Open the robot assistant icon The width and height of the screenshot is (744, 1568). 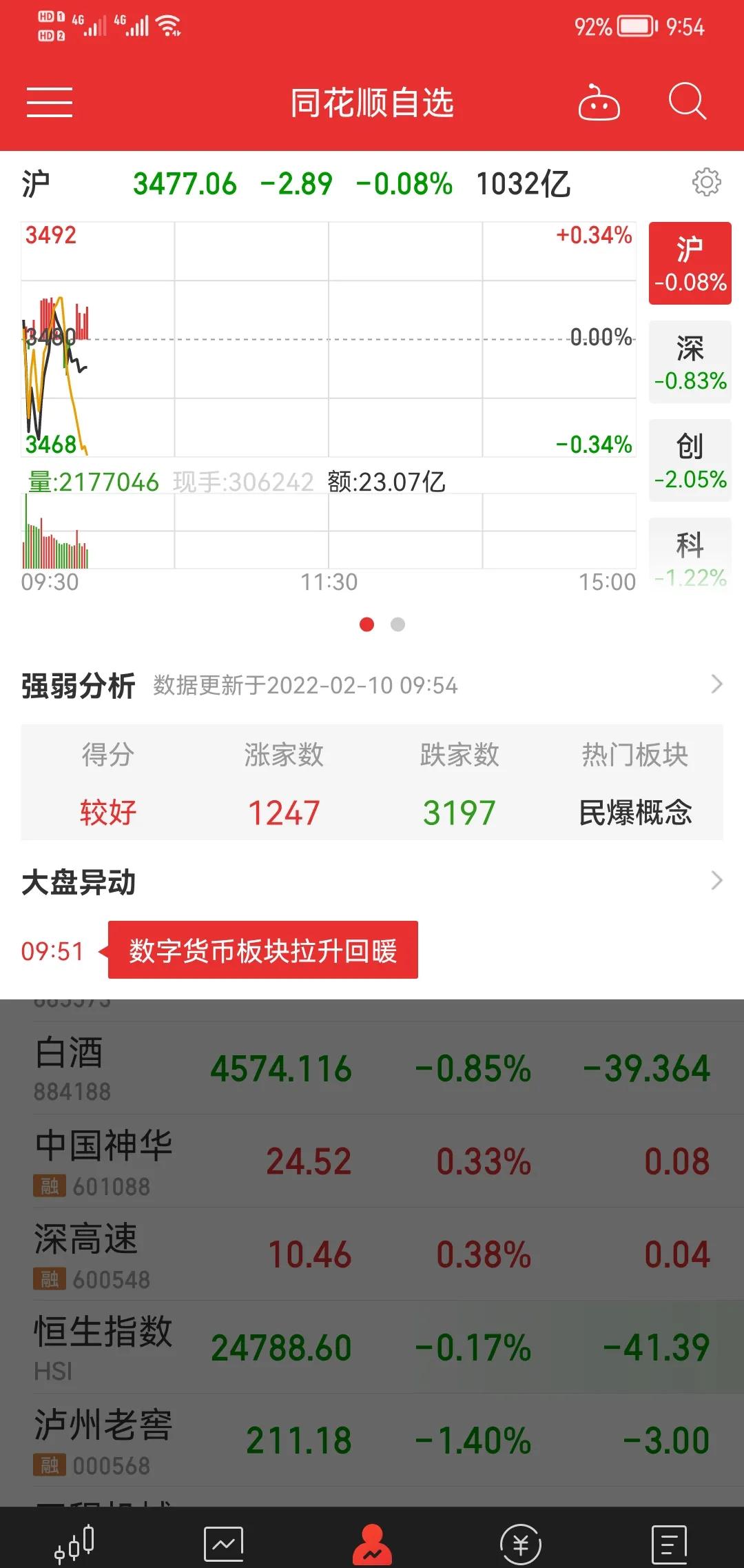[599, 103]
